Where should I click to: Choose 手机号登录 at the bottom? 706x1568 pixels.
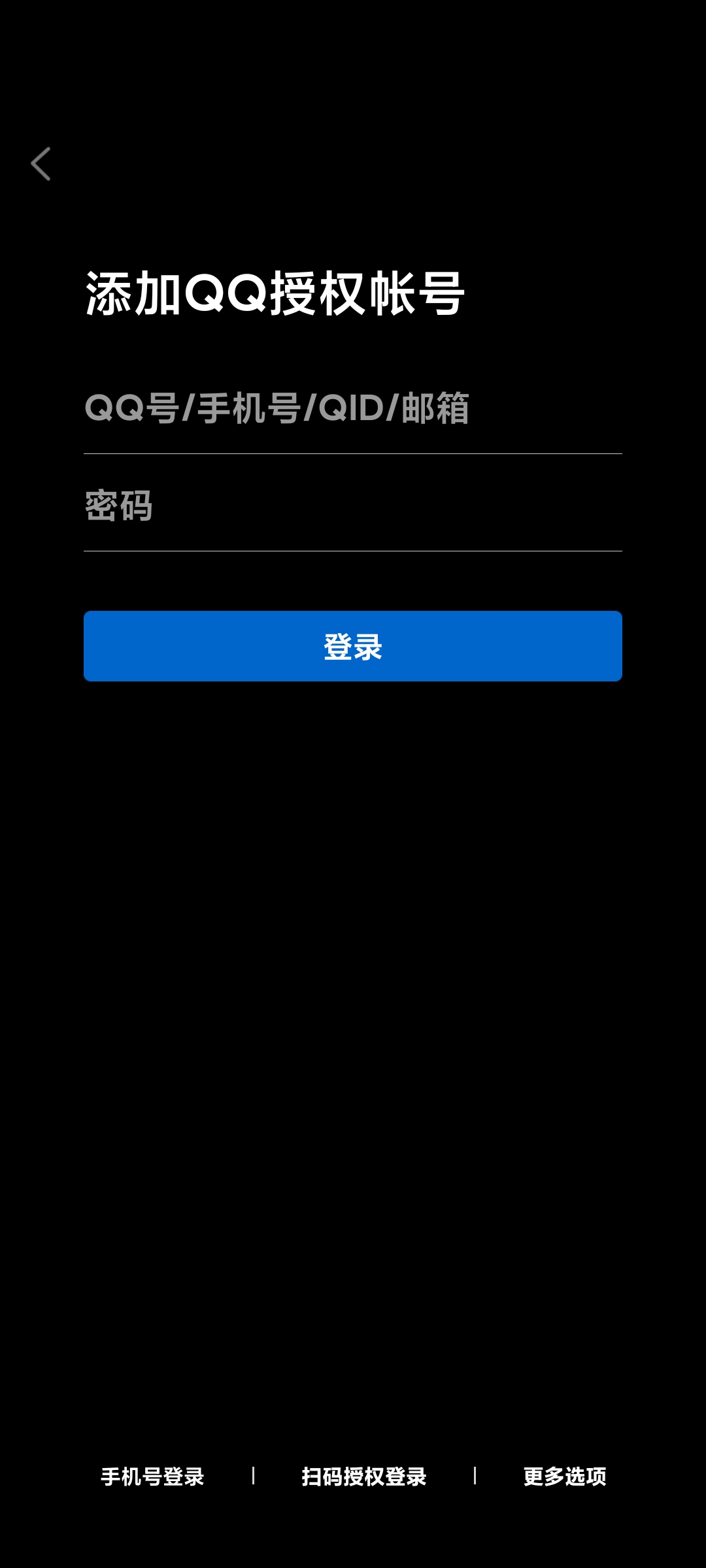[152, 1477]
